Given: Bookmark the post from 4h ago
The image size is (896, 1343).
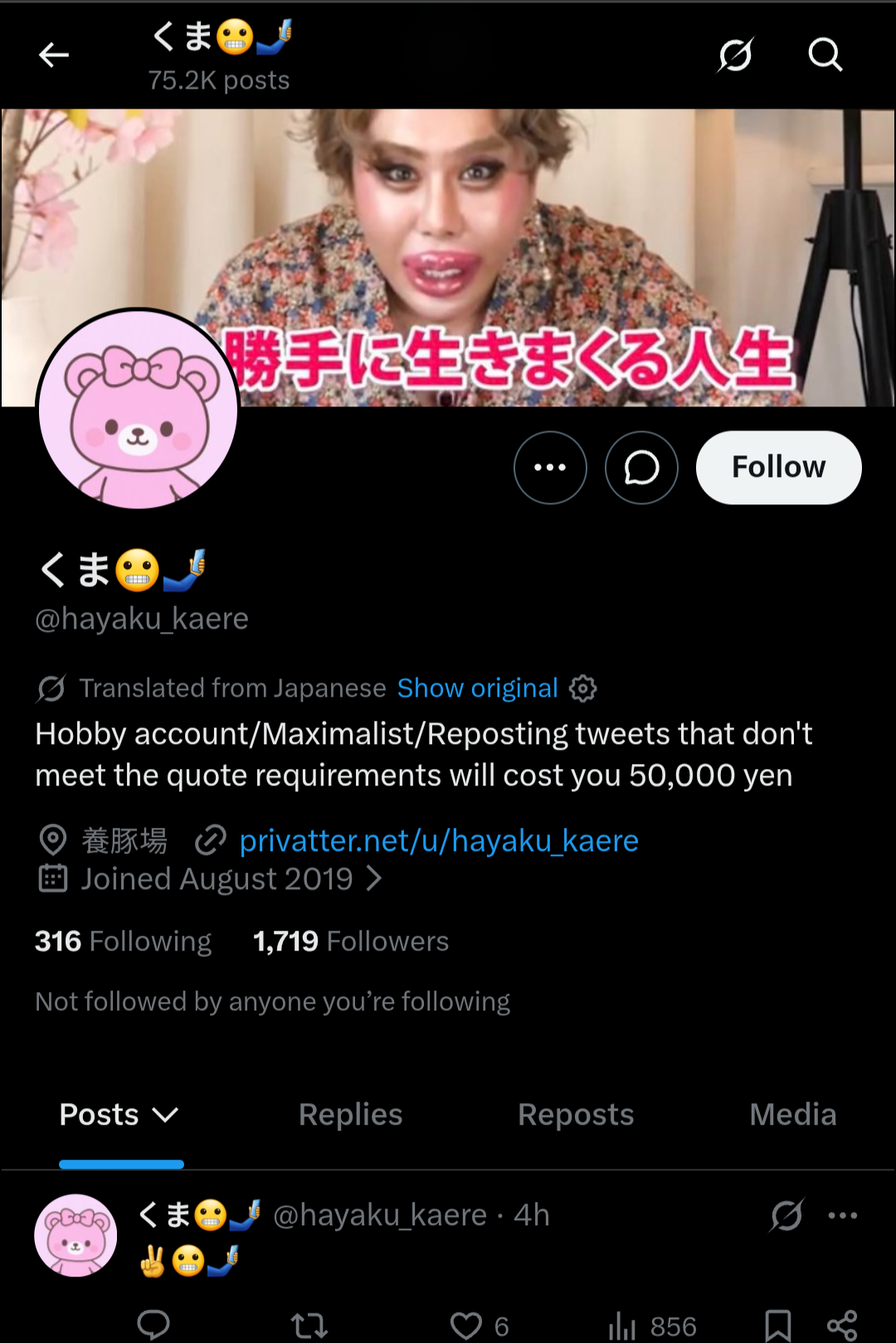Looking at the screenshot, I should (x=777, y=1326).
